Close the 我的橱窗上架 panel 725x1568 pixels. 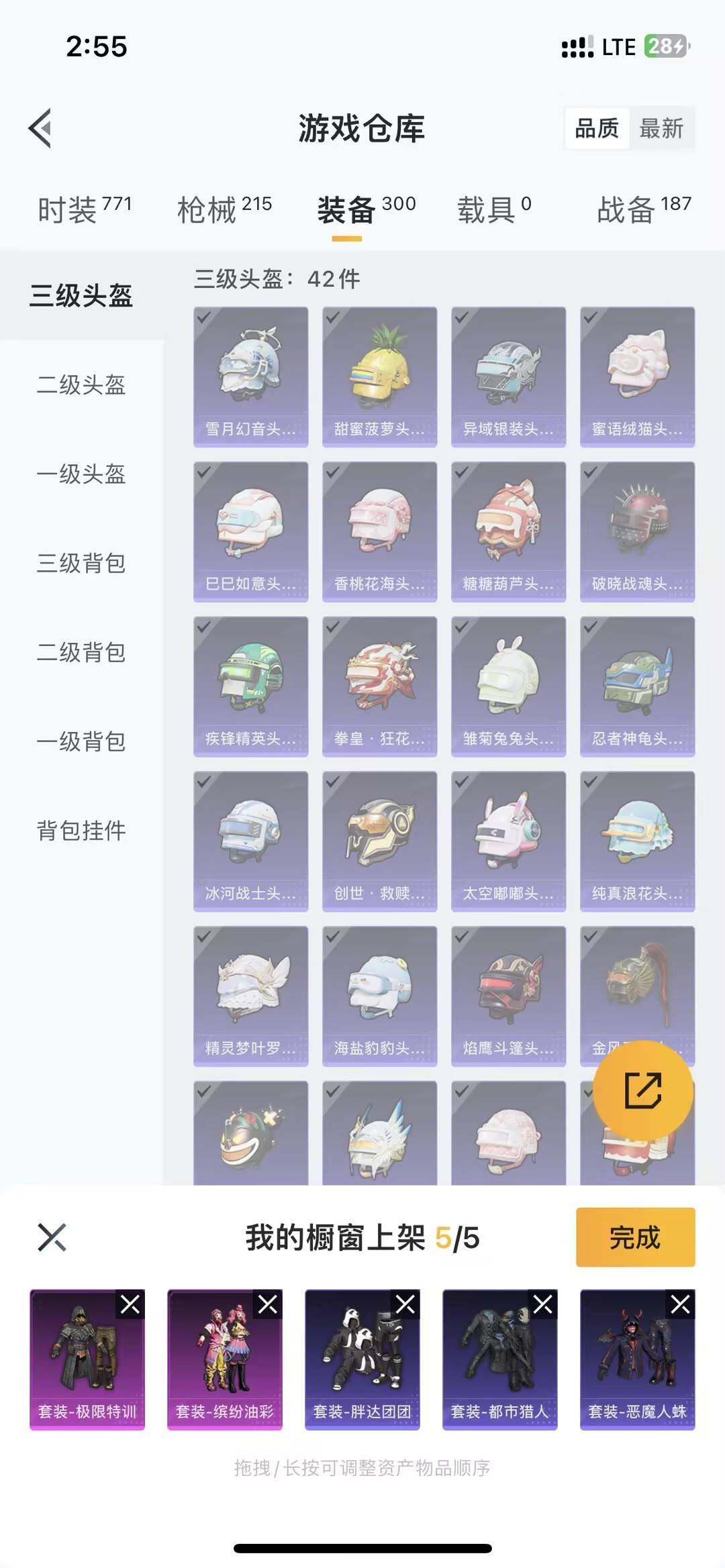[50, 1237]
